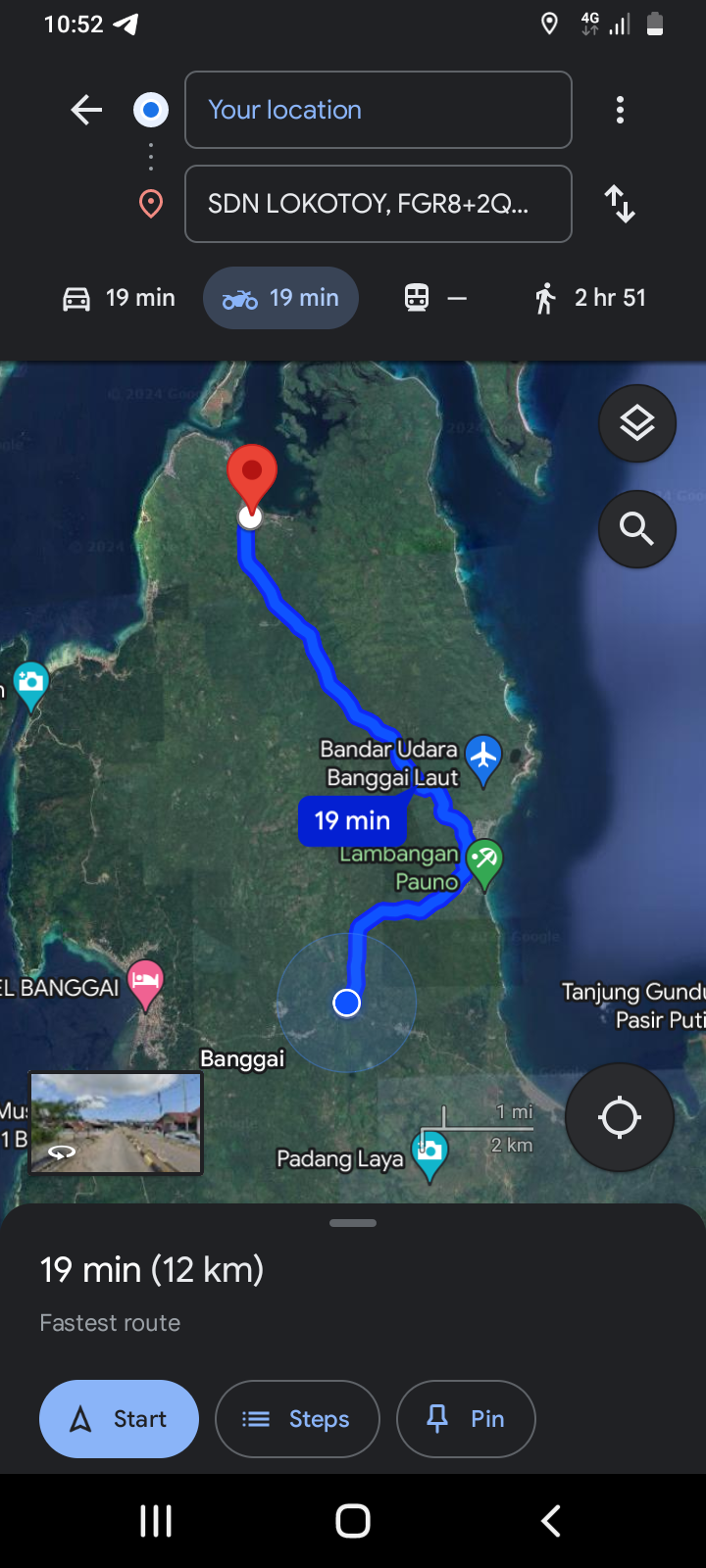Go to the system home screen

tap(353, 1521)
